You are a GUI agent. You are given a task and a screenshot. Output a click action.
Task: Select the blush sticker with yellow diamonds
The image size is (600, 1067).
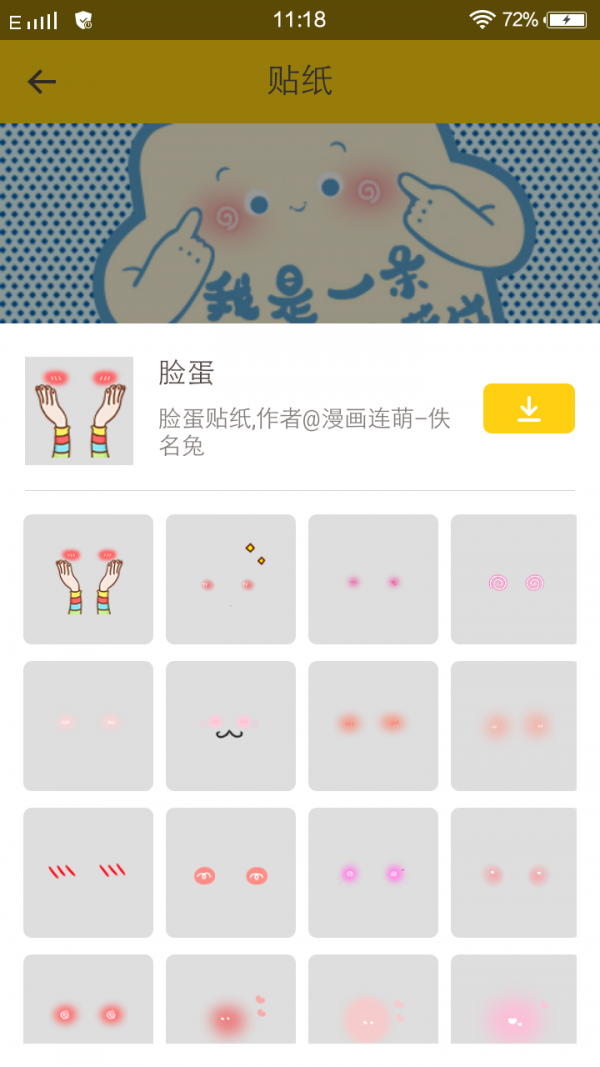230,579
